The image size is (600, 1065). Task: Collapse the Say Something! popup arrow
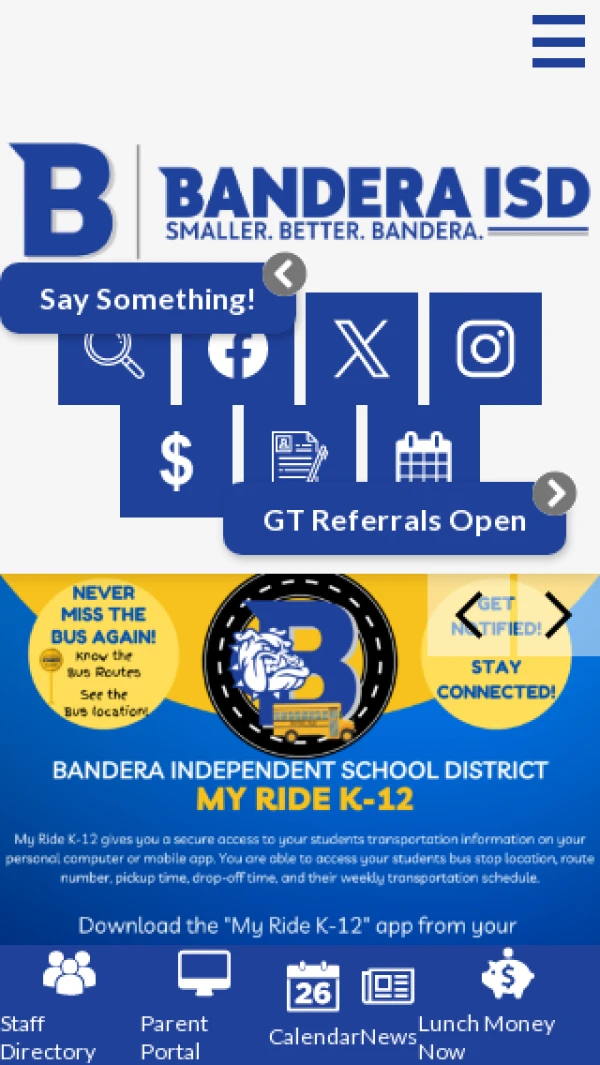tap(284, 274)
